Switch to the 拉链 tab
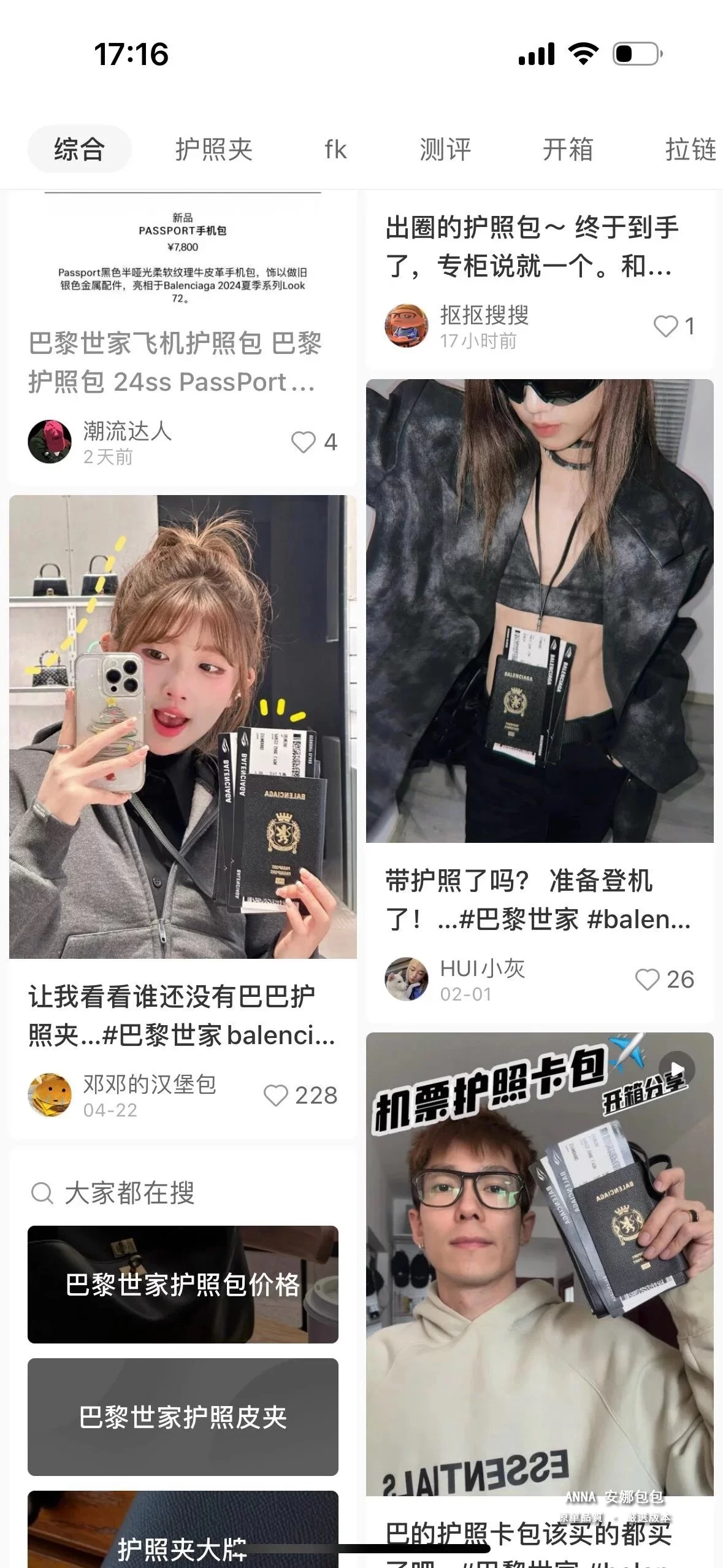Screen dimensions: 723x1568 tap(690, 150)
